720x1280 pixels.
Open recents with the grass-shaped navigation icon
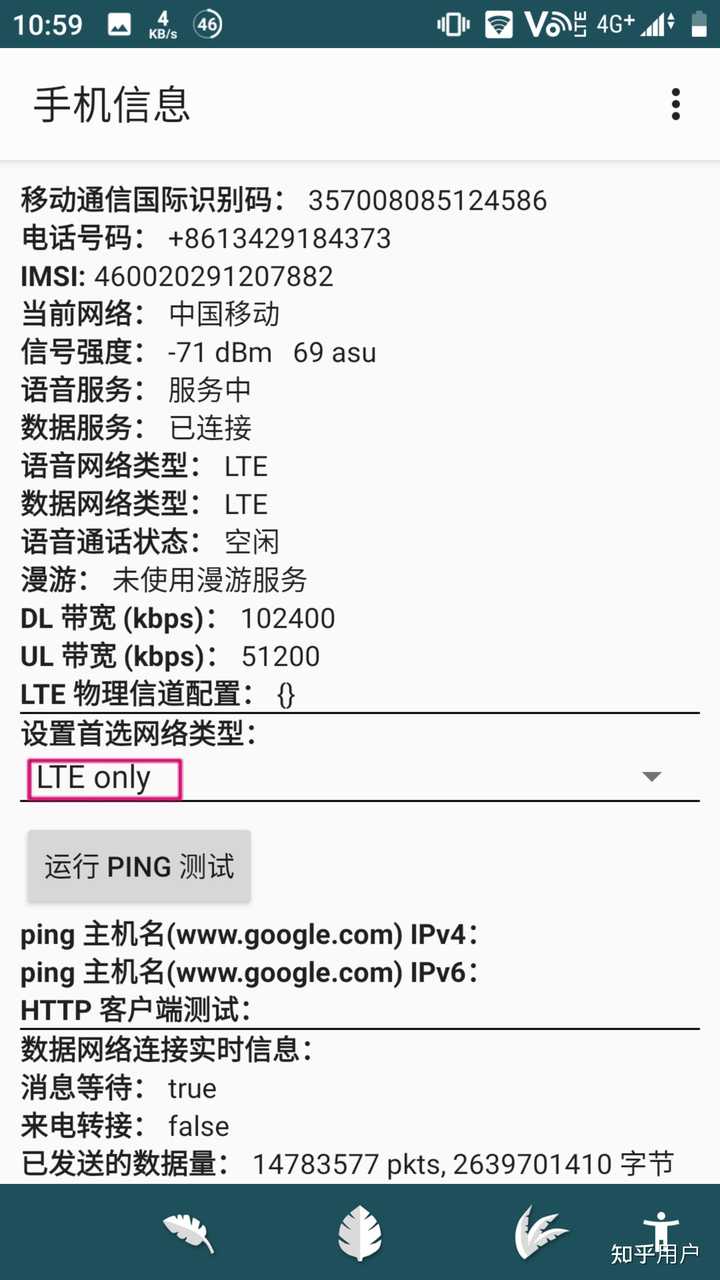[x=536, y=1232]
